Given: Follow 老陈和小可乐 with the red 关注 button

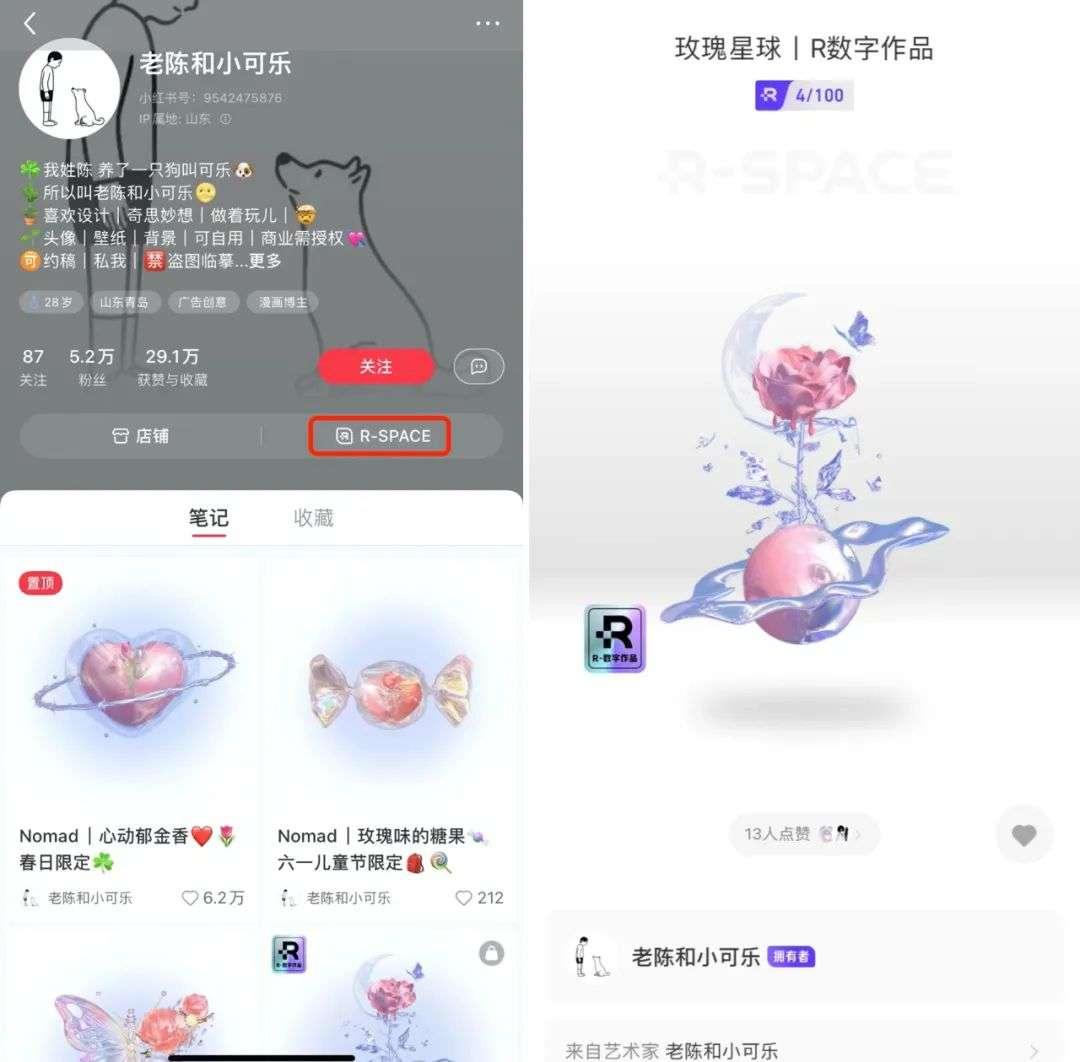Looking at the screenshot, I should pos(376,367).
